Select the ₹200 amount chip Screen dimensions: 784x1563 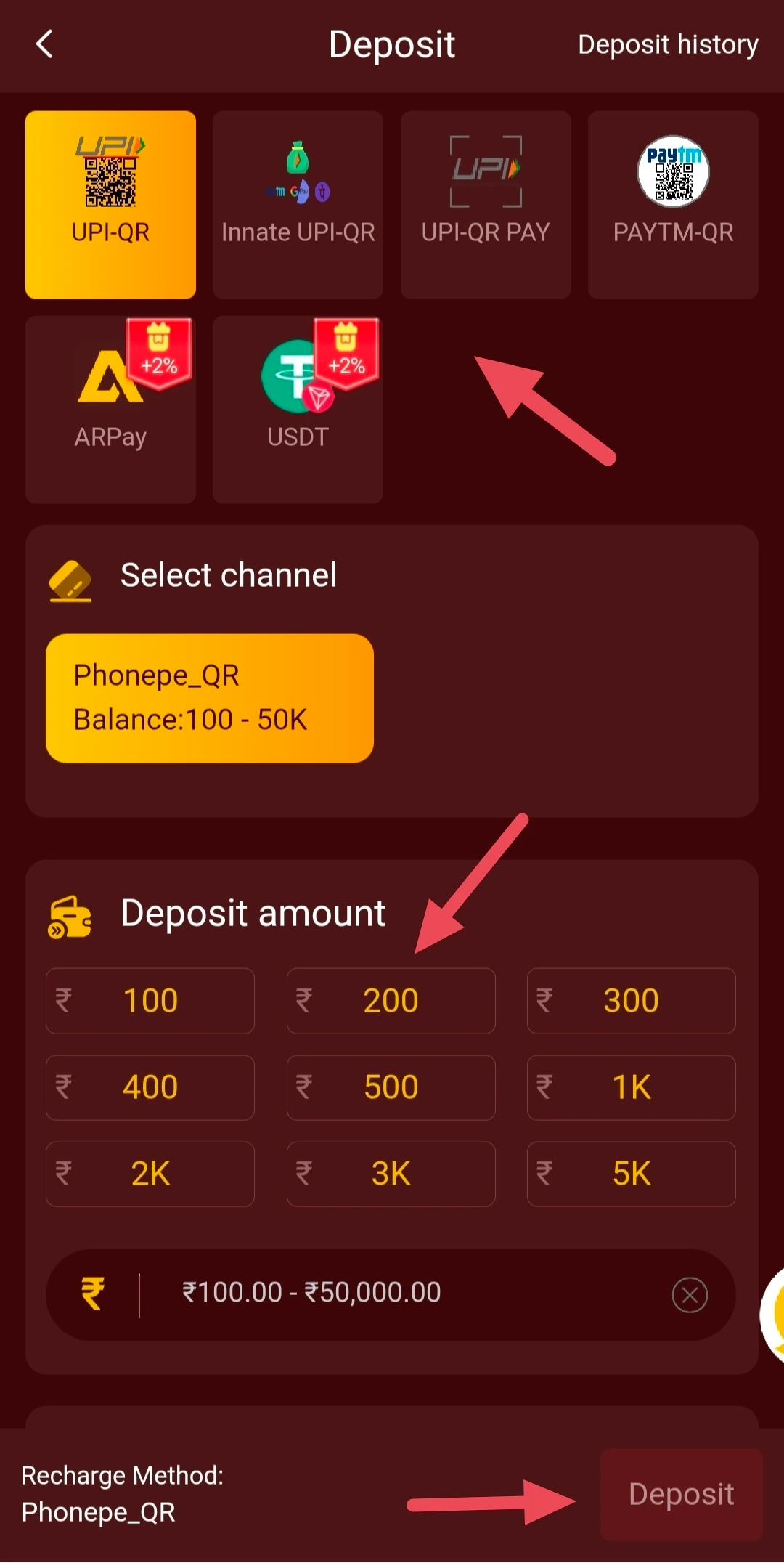coord(391,1001)
